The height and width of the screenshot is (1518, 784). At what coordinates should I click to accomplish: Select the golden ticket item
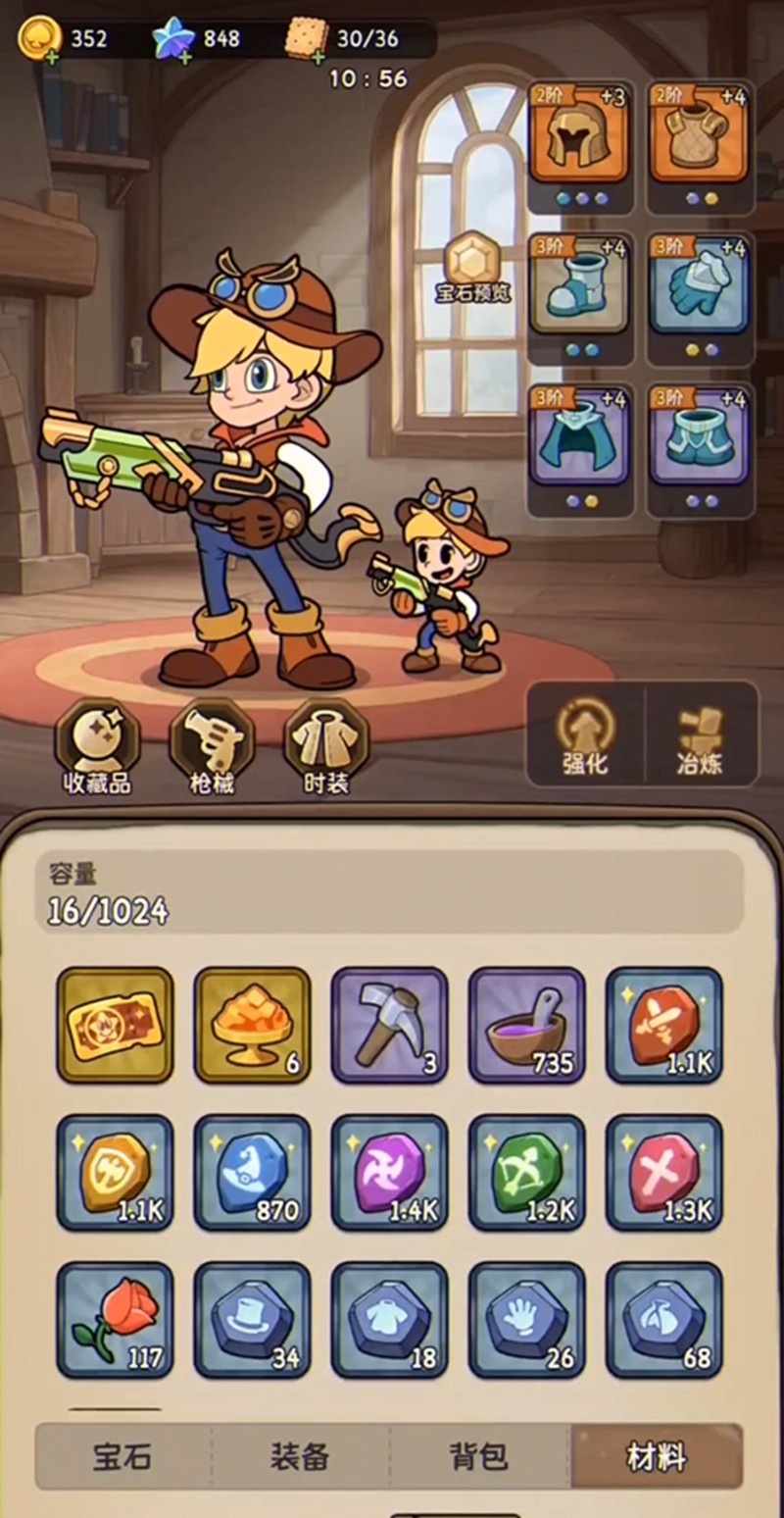[115, 1025]
